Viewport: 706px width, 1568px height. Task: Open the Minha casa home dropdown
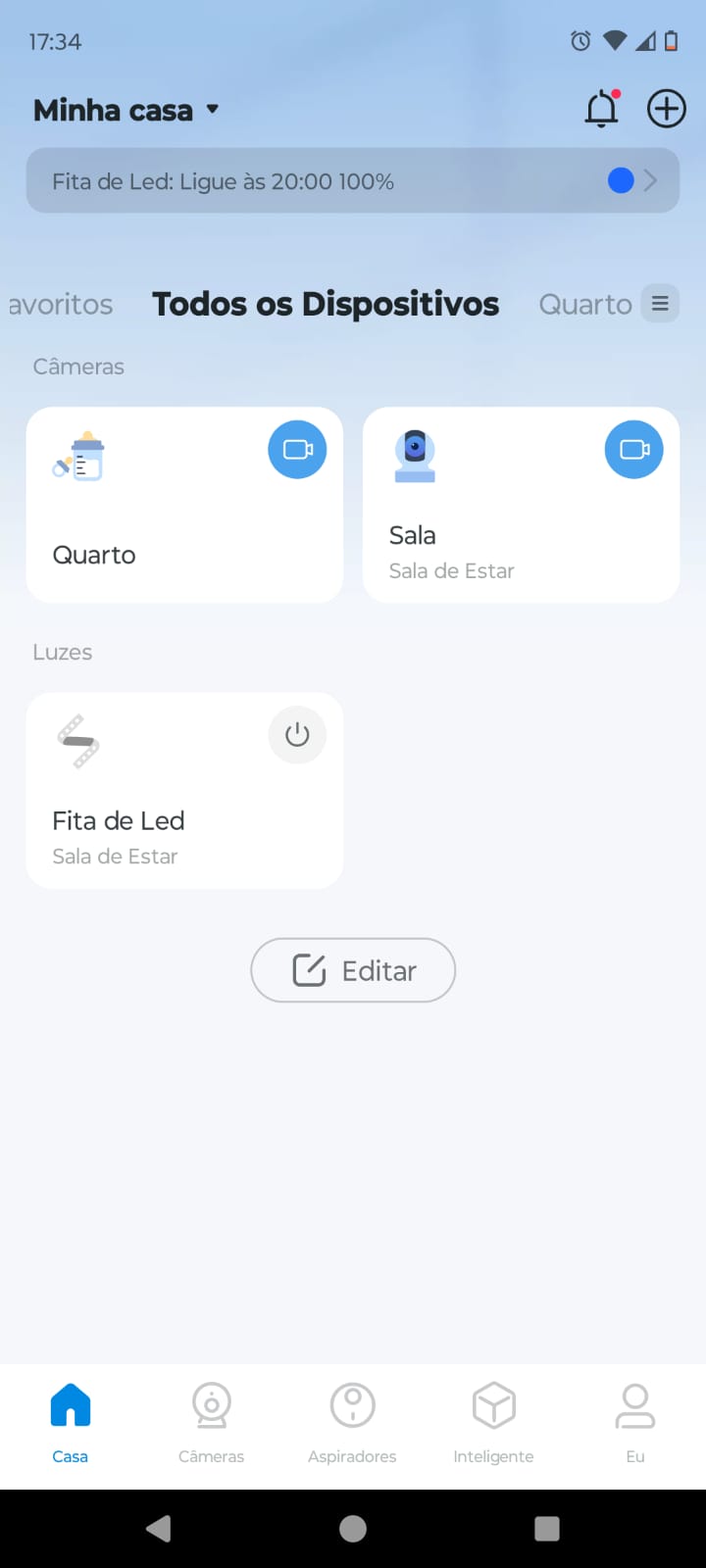126,110
